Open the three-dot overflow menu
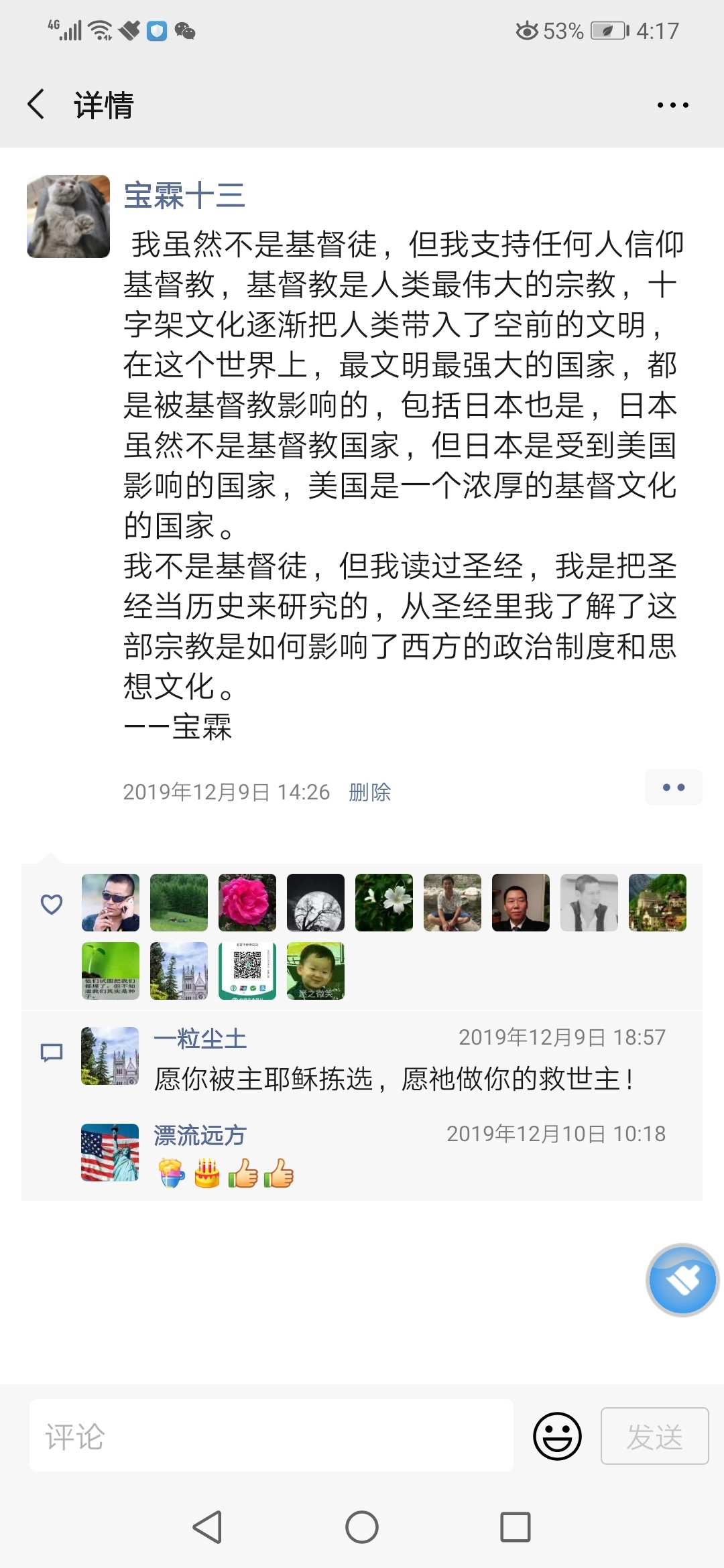 pos(672,105)
